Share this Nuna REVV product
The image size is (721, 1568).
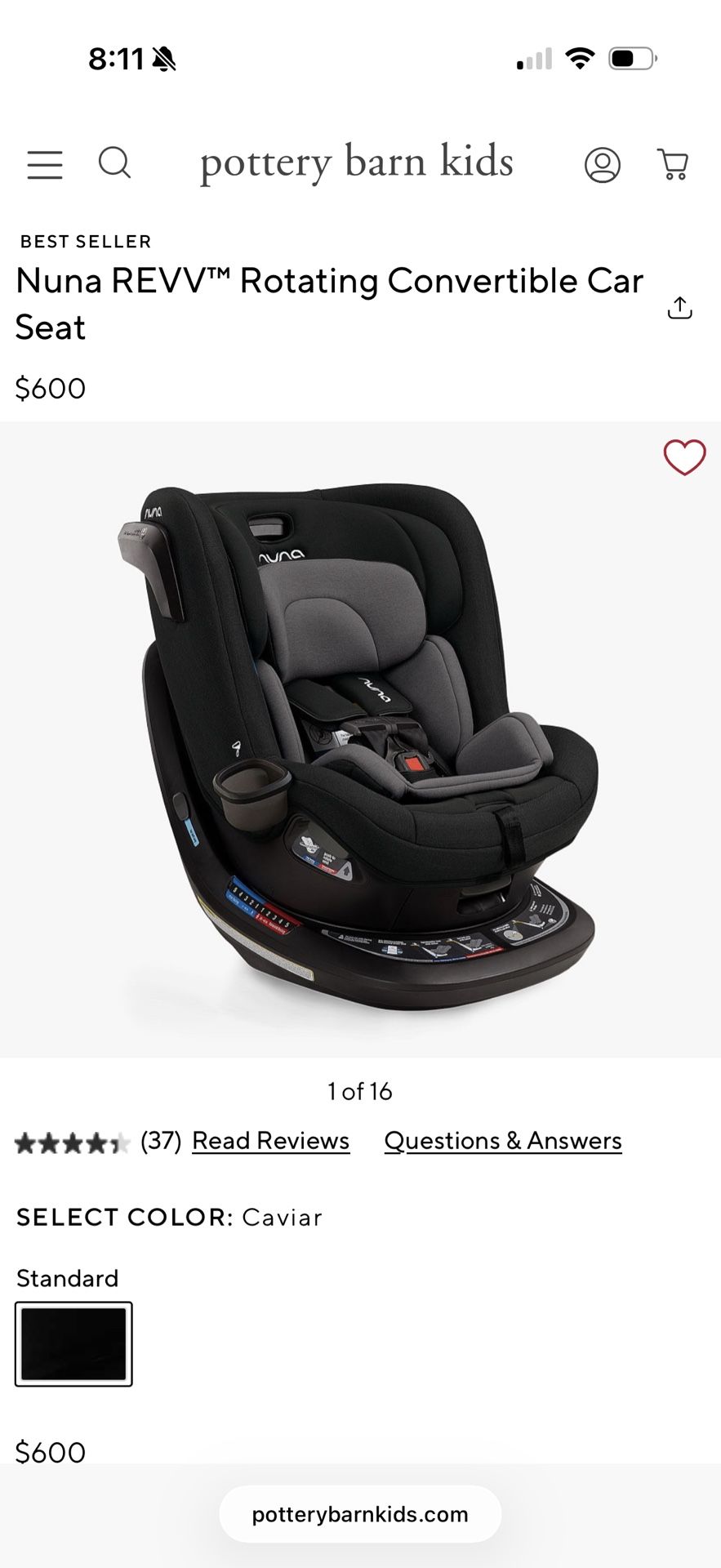(x=679, y=308)
